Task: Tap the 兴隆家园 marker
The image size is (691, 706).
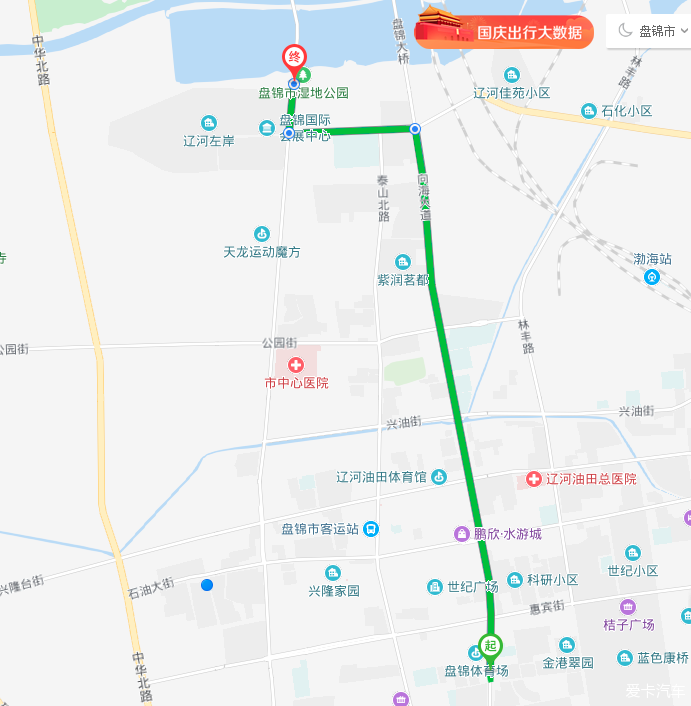Action: click(333, 573)
